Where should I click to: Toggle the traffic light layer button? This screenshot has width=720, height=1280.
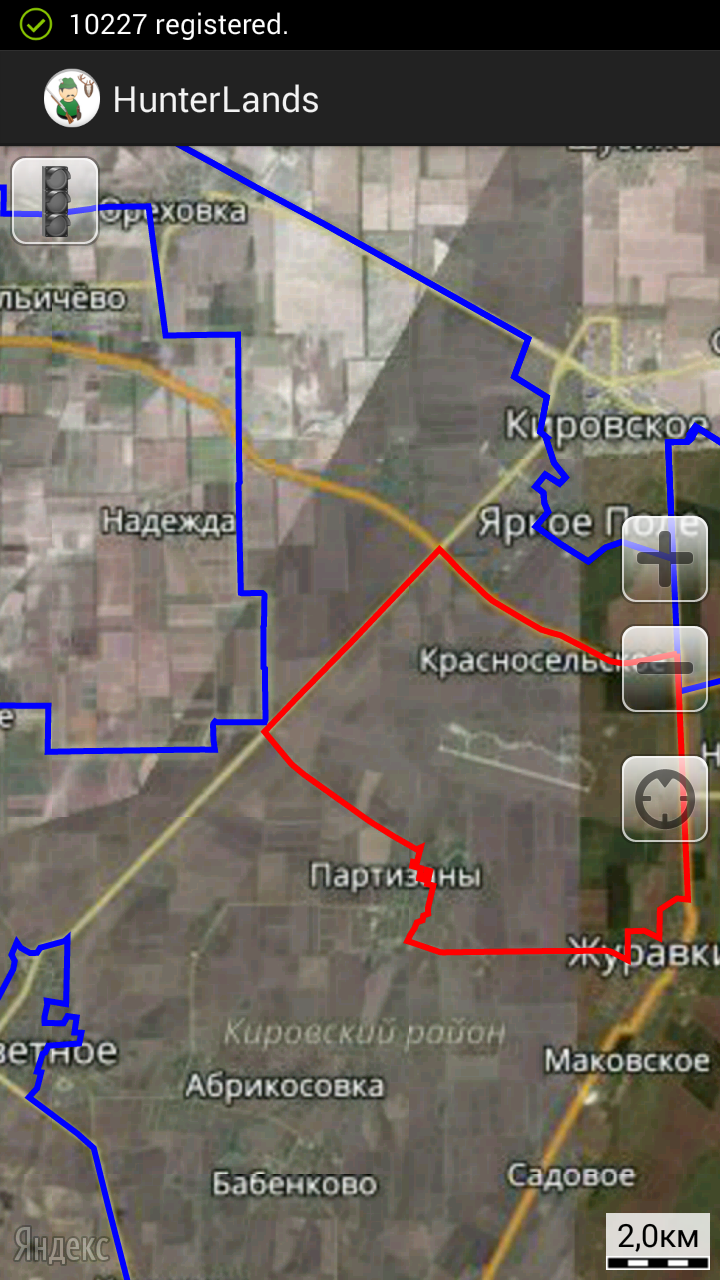[x=55, y=201]
